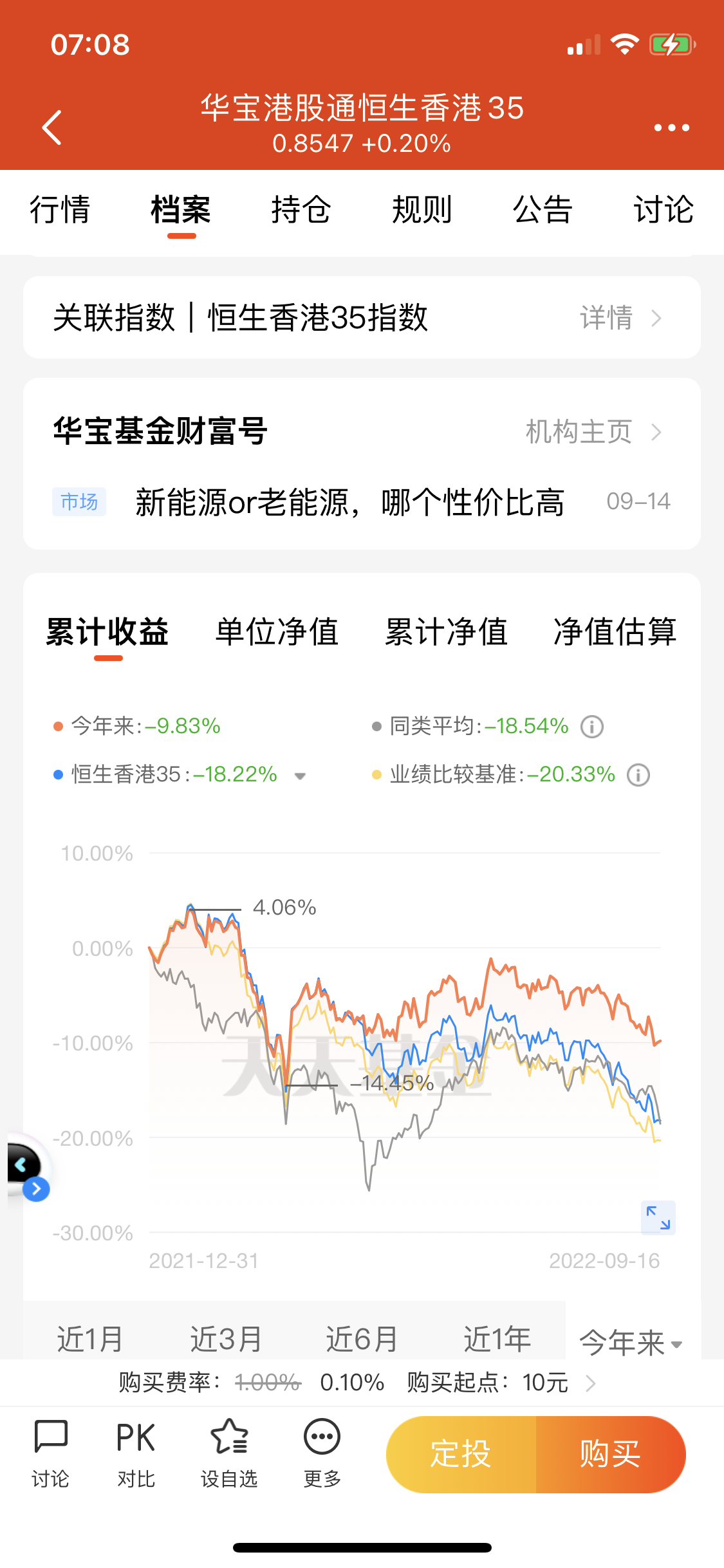
Task: Switch to the 持仓 tab
Action: pyautogui.click(x=301, y=210)
